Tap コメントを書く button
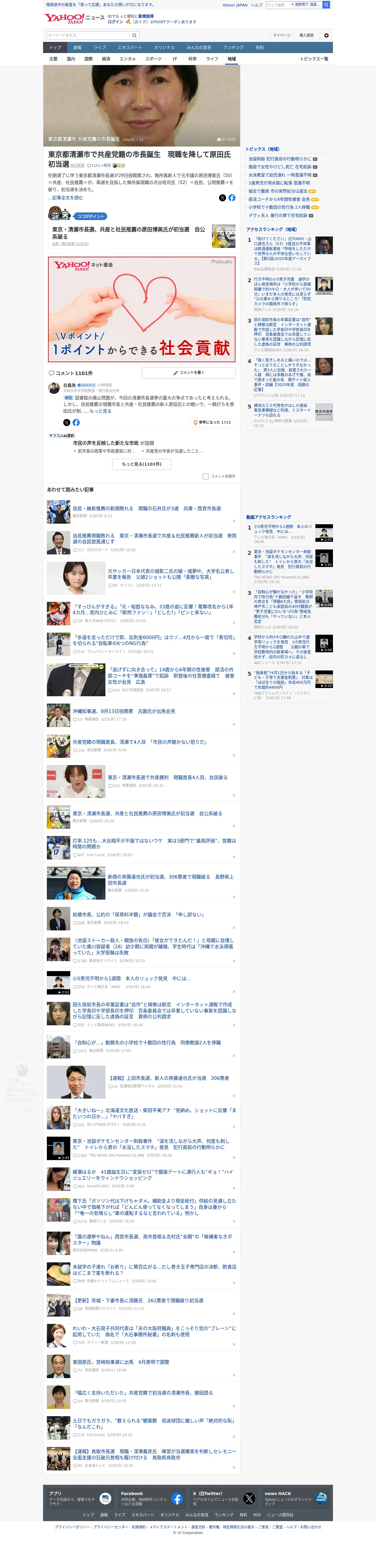This screenshot has height=1568, width=376. [x=188, y=372]
